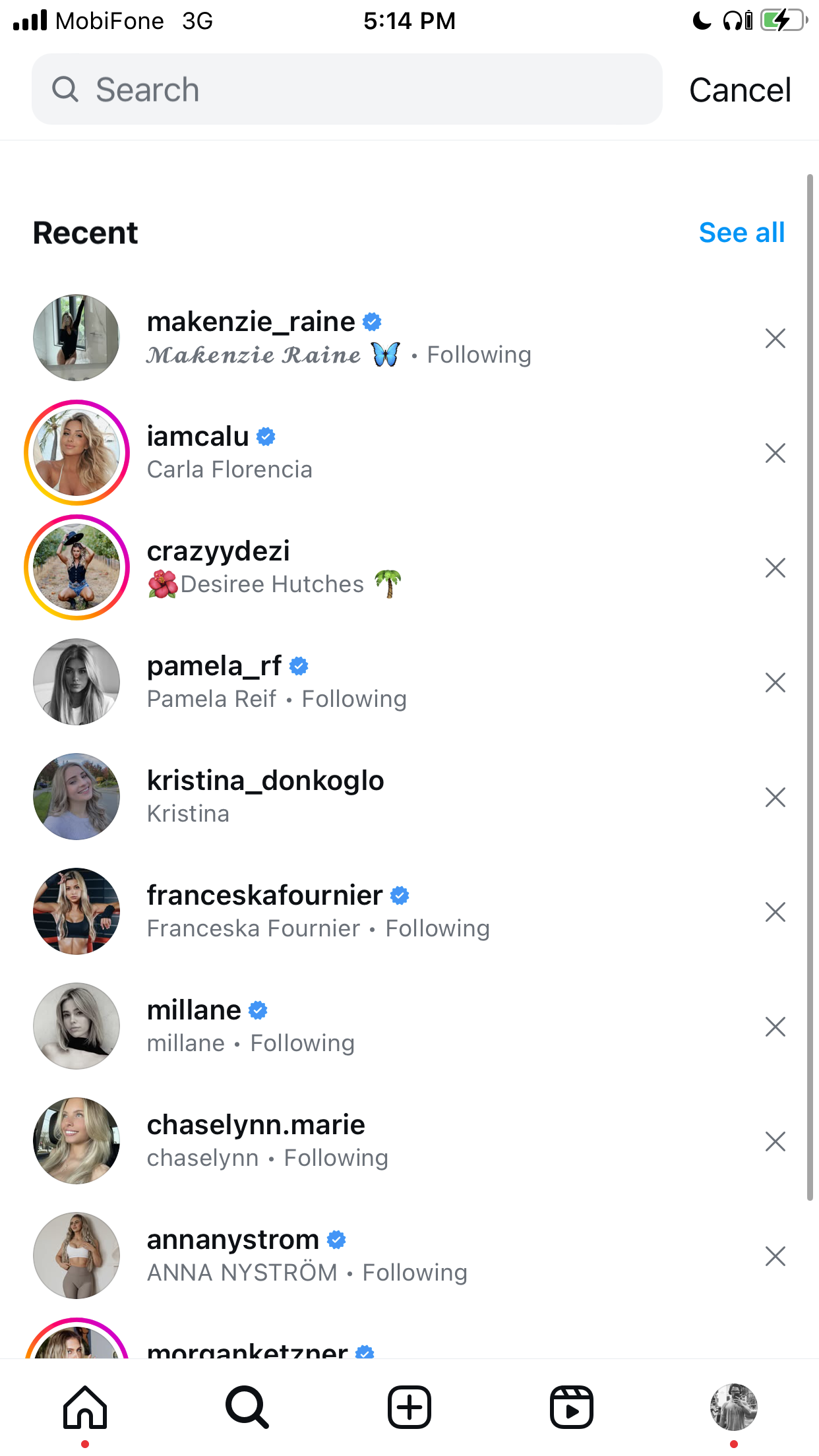The image size is (819, 1456).
Task: Remove crazyydezi from recent searches
Action: (775, 568)
